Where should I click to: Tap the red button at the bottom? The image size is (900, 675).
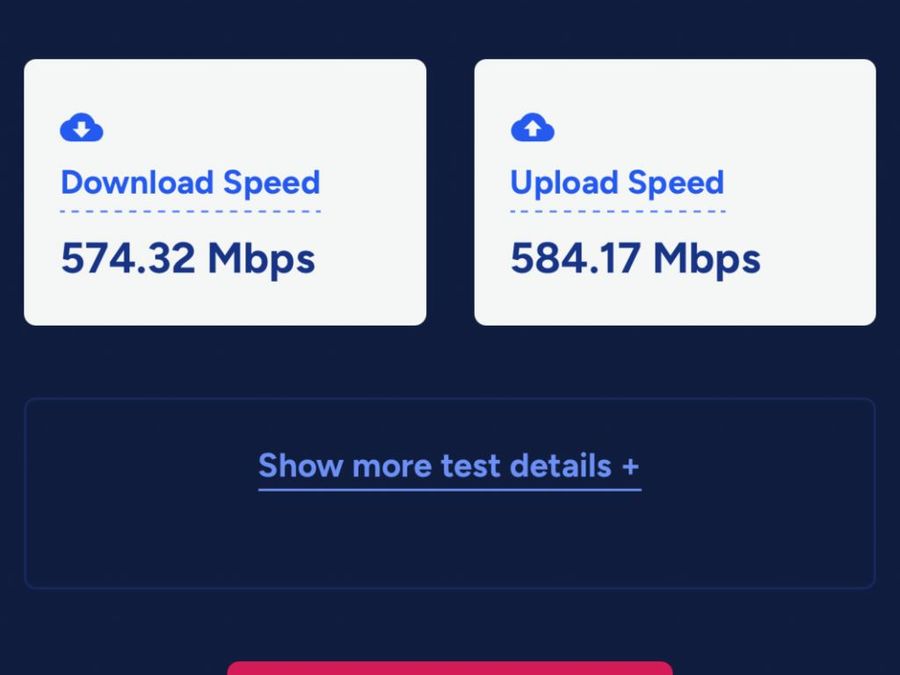[x=449, y=668]
